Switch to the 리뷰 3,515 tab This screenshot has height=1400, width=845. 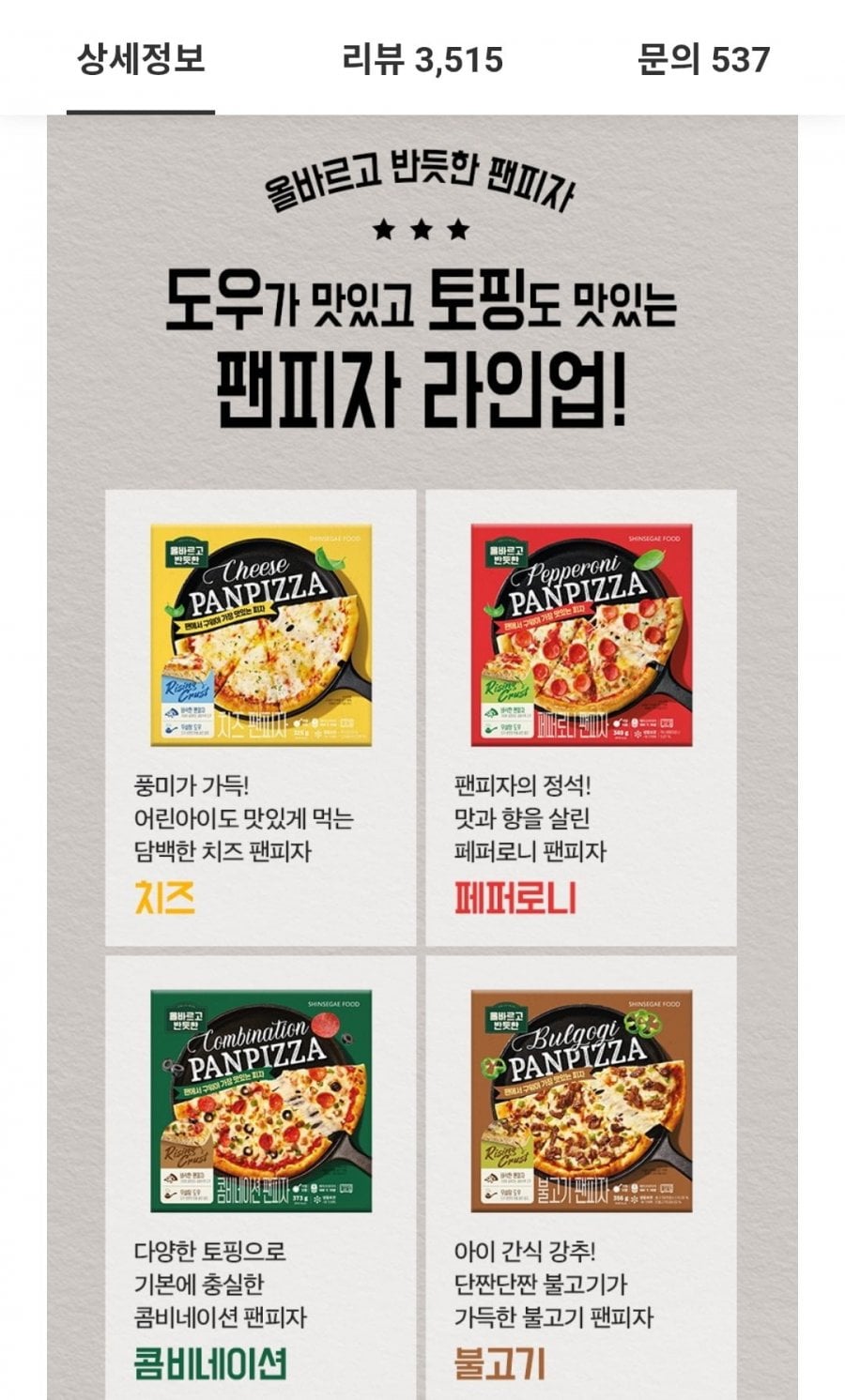pos(422,59)
